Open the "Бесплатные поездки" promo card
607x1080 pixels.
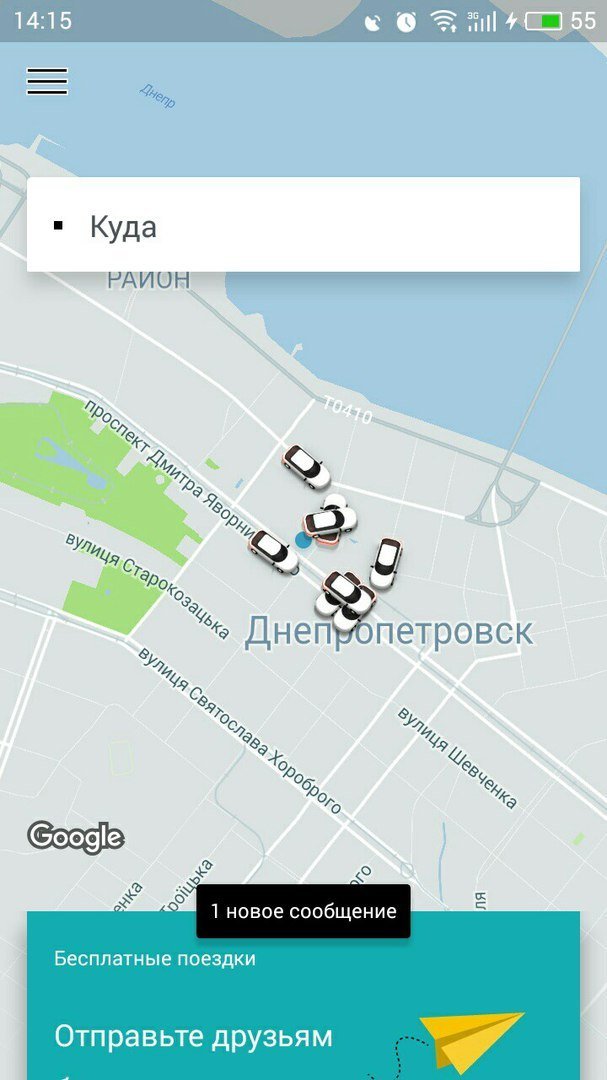[303, 1010]
